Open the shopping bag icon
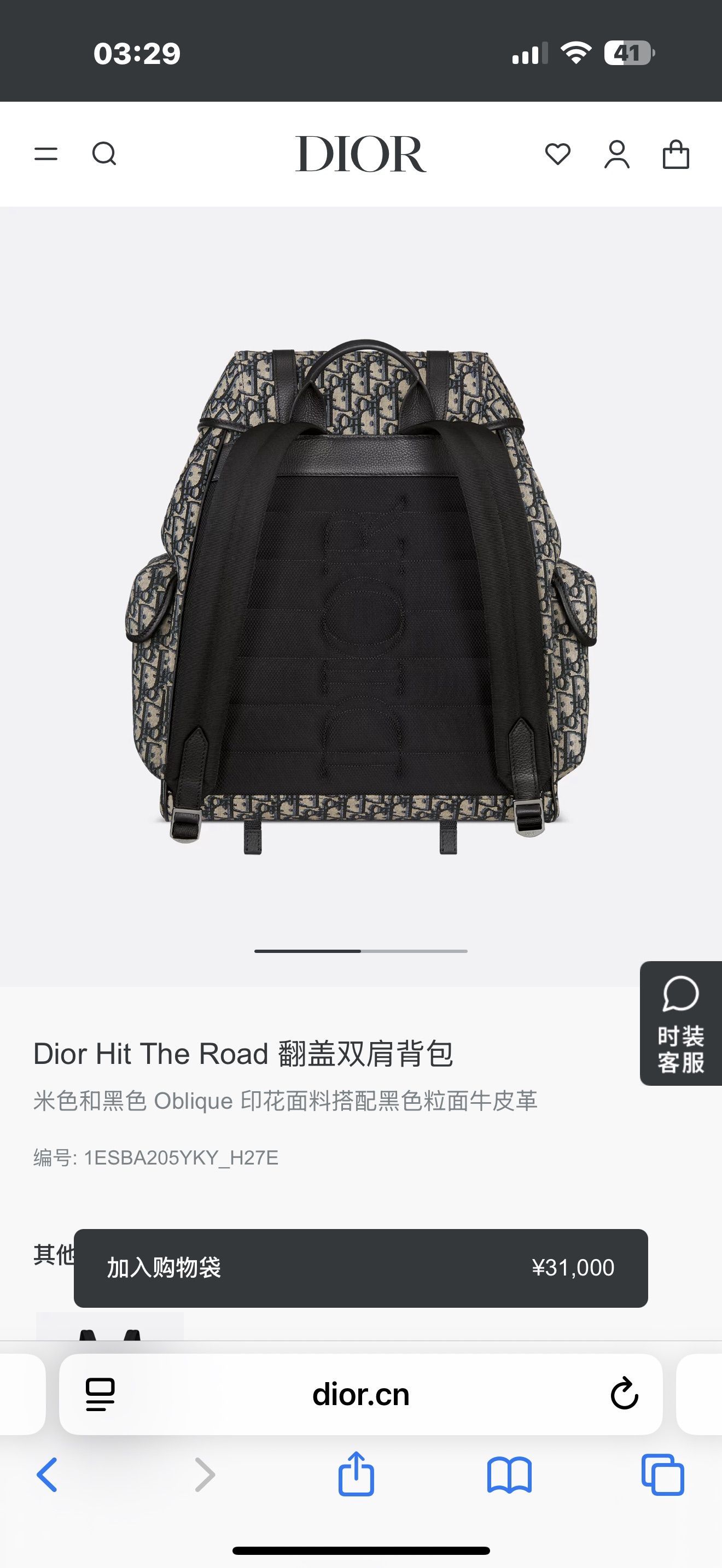722x1568 pixels. pyautogui.click(x=676, y=154)
